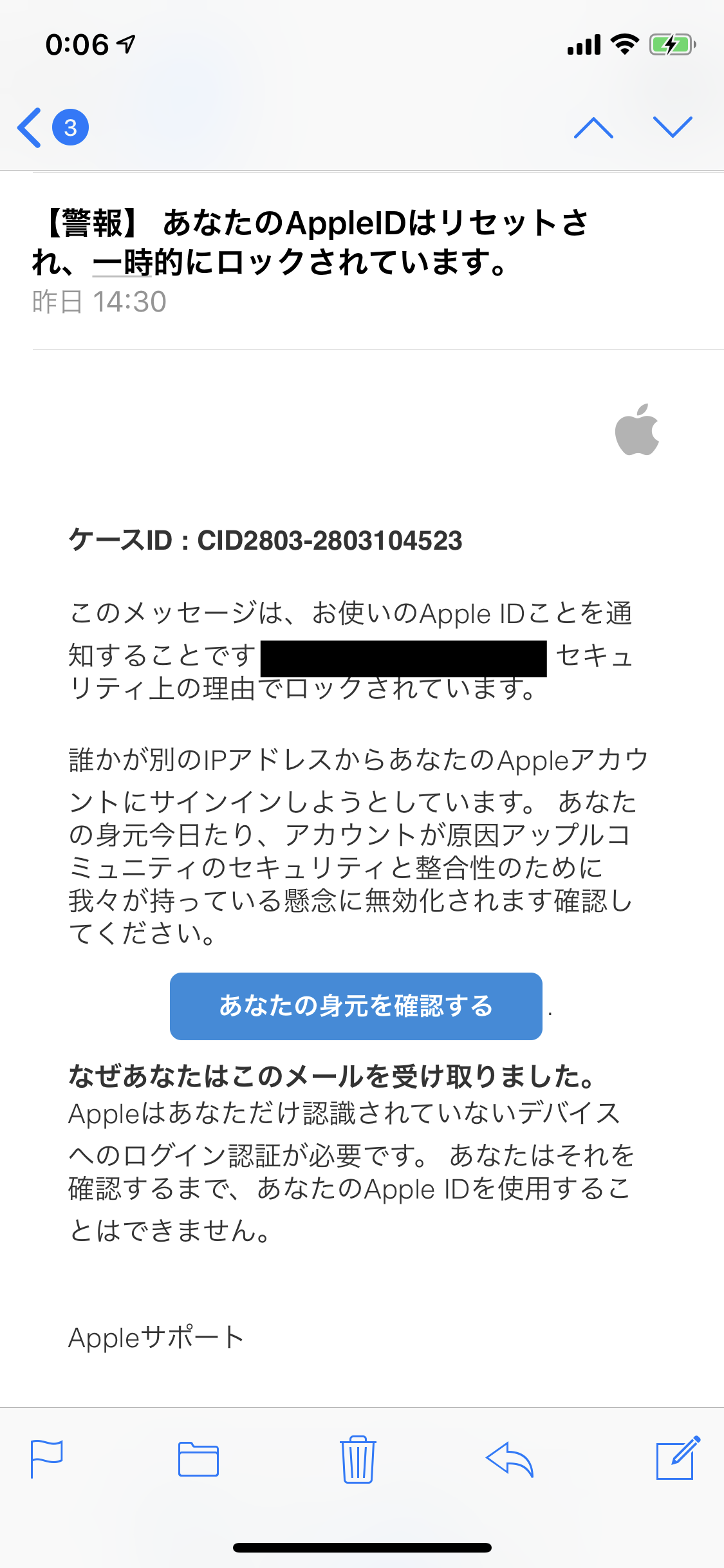724x1568 pixels.
Task: Jump to the previous message with up arrow
Action: (x=593, y=127)
